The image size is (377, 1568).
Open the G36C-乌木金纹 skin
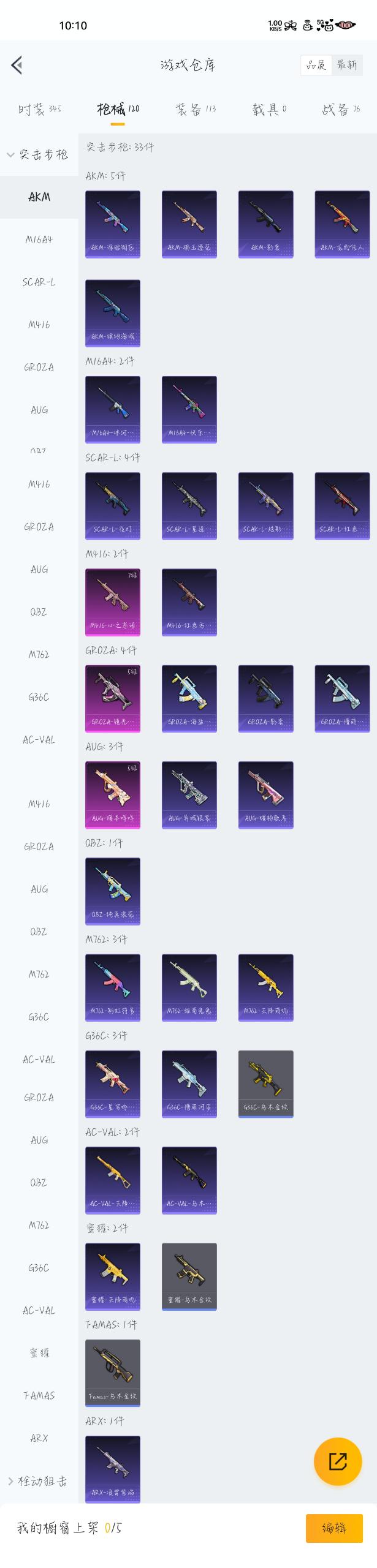click(265, 1084)
